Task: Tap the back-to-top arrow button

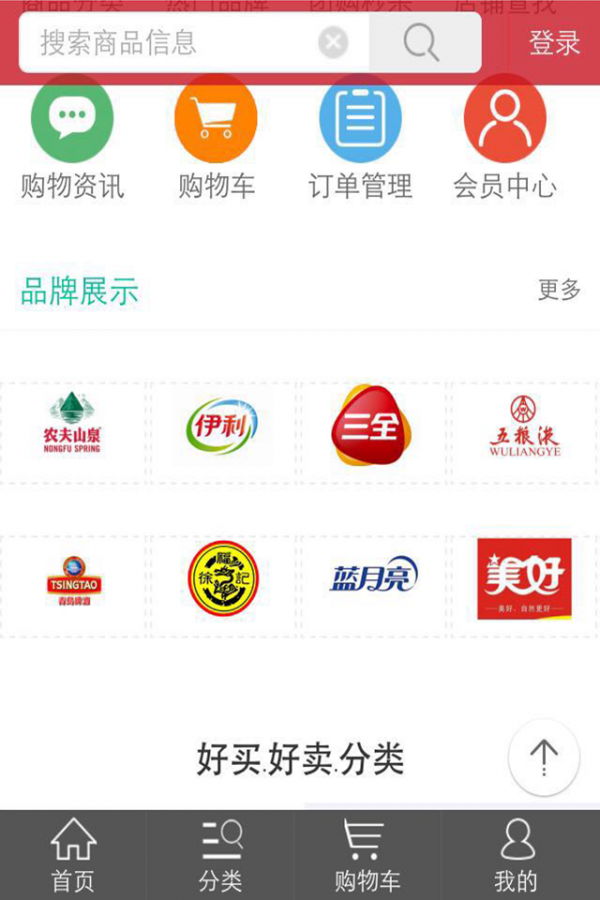Action: pyautogui.click(x=544, y=756)
